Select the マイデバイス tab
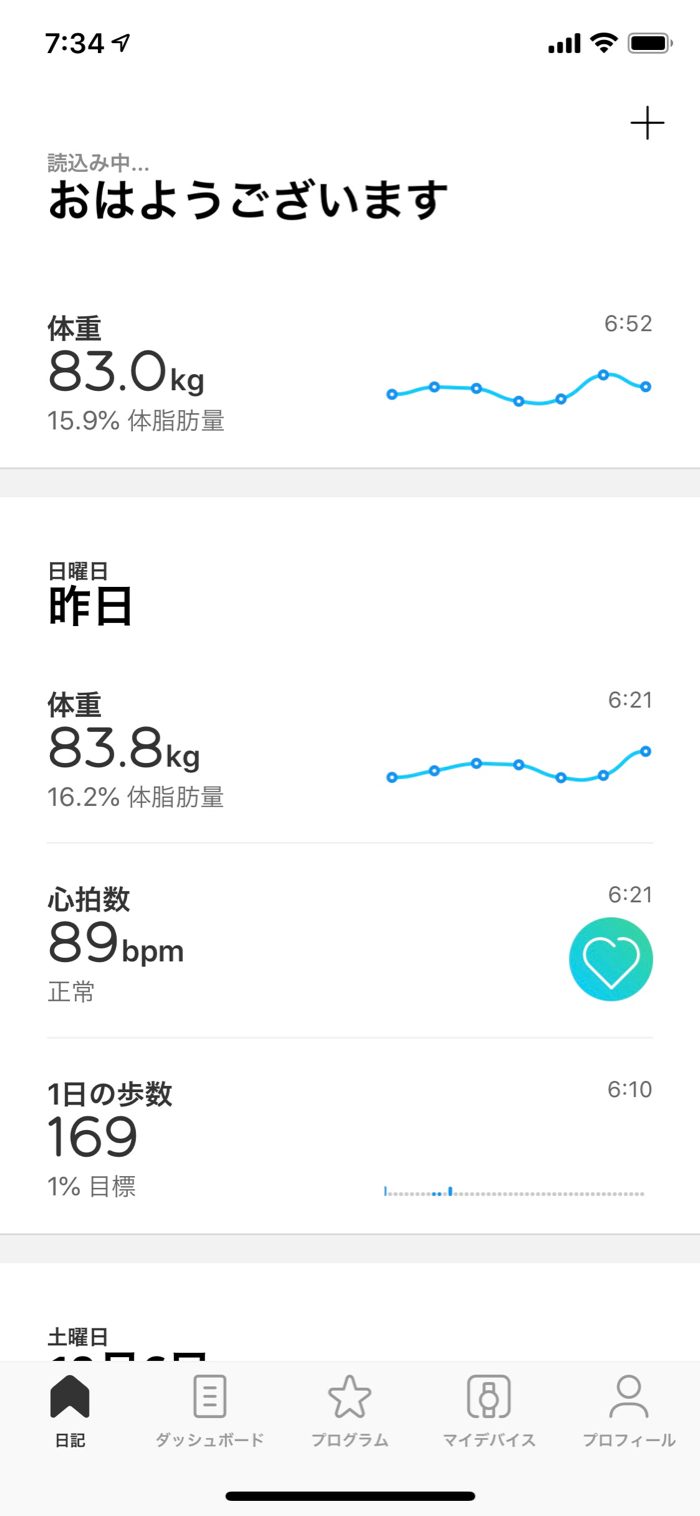The height and width of the screenshot is (1516, 700). tap(489, 1412)
